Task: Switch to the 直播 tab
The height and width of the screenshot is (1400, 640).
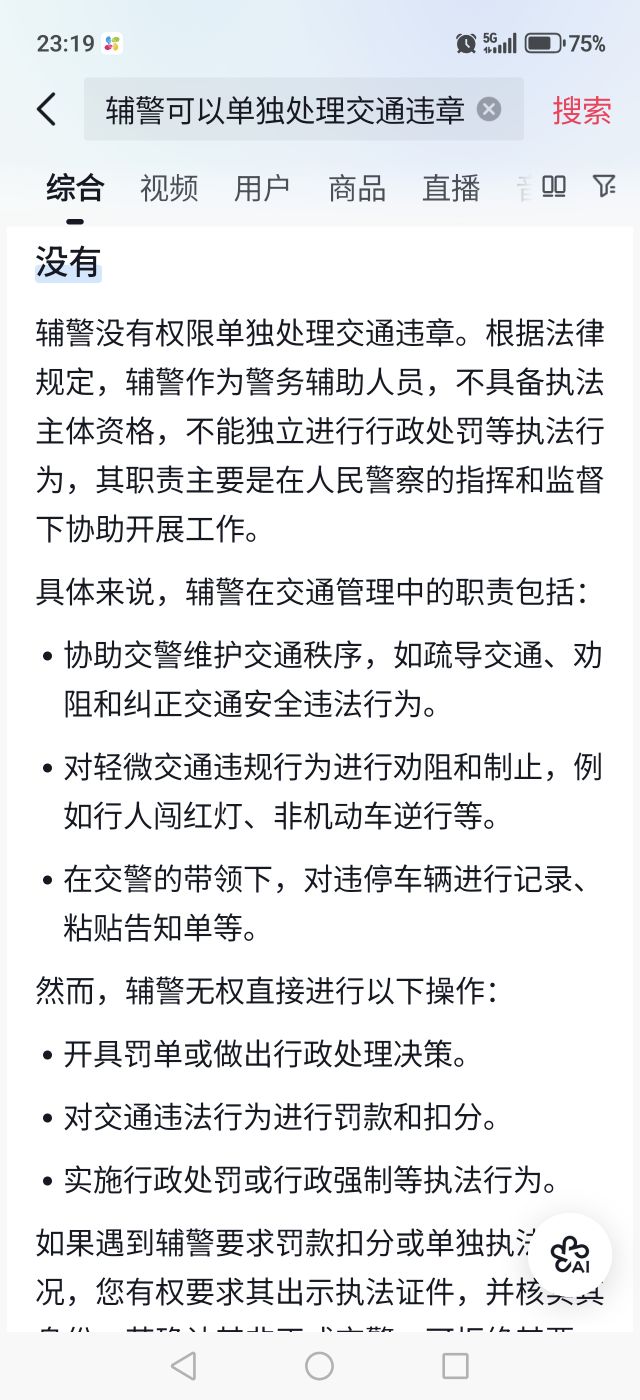Action: pos(450,187)
